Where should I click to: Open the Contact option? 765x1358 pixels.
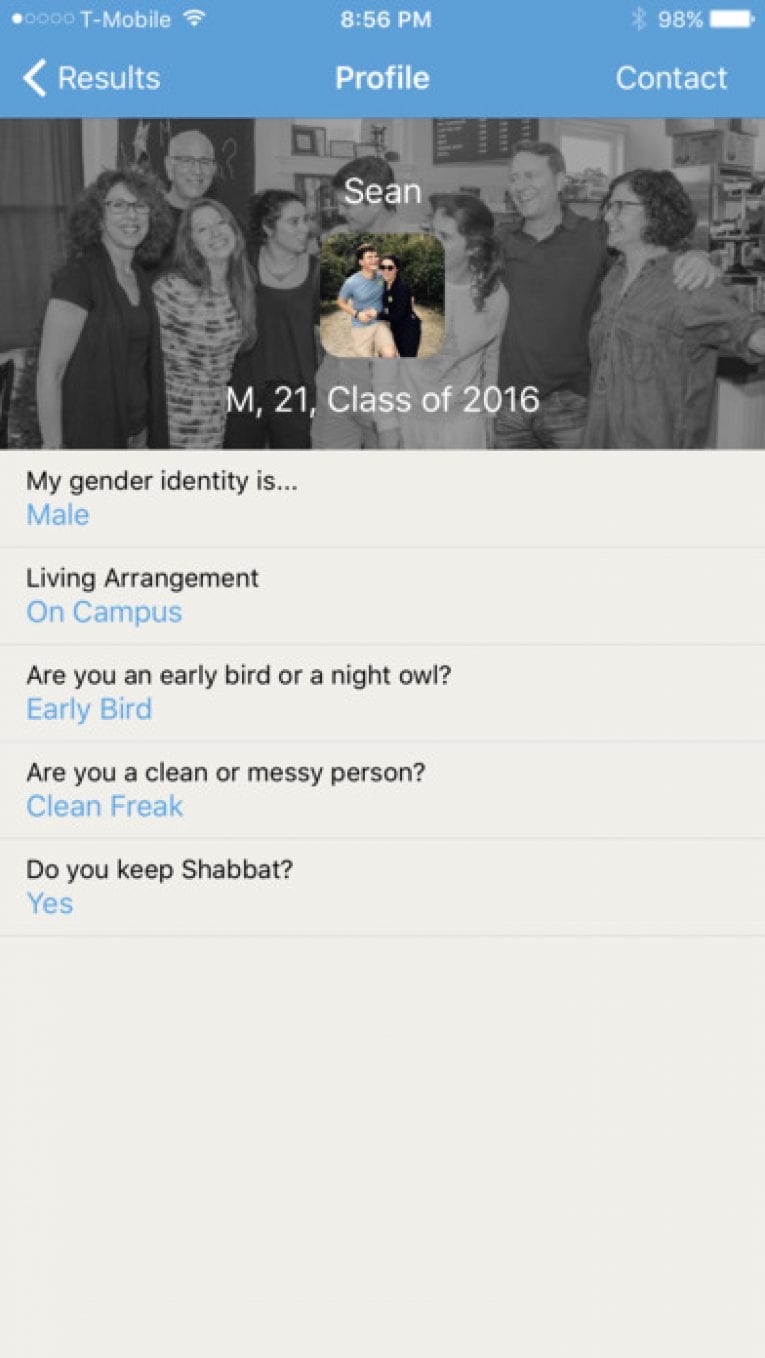point(671,77)
